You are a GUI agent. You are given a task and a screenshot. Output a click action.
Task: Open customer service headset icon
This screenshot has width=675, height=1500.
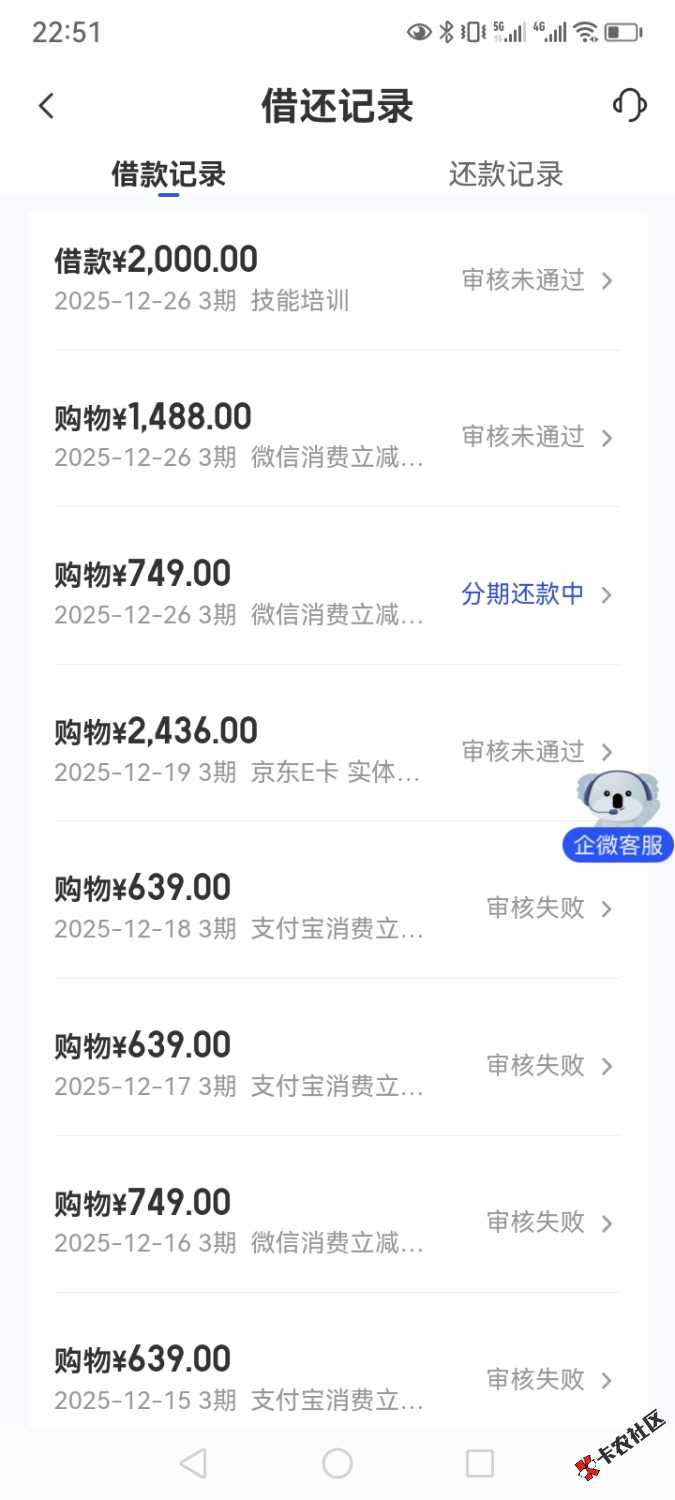[629, 105]
